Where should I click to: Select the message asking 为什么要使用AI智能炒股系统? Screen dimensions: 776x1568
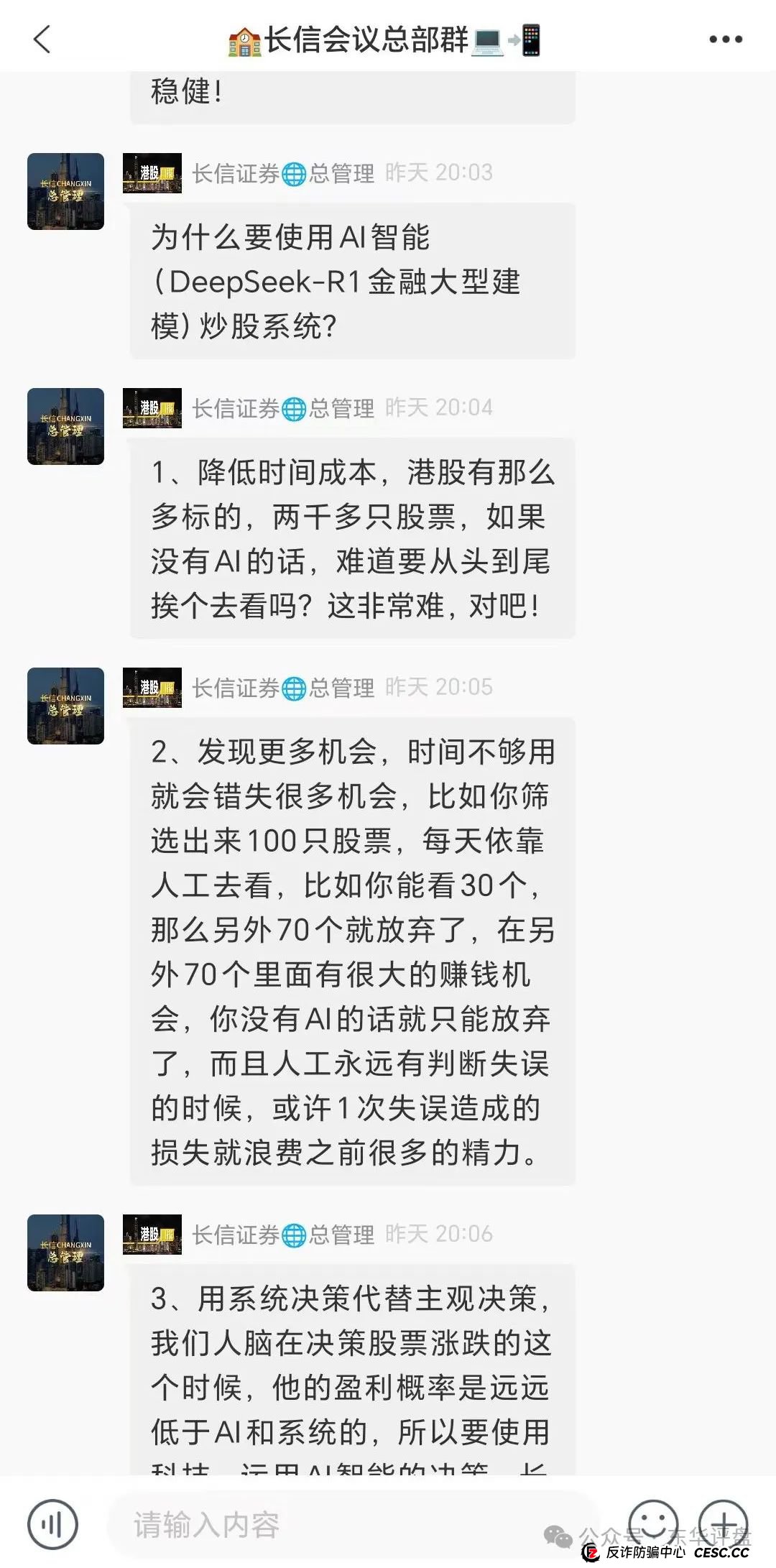pos(351,282)
